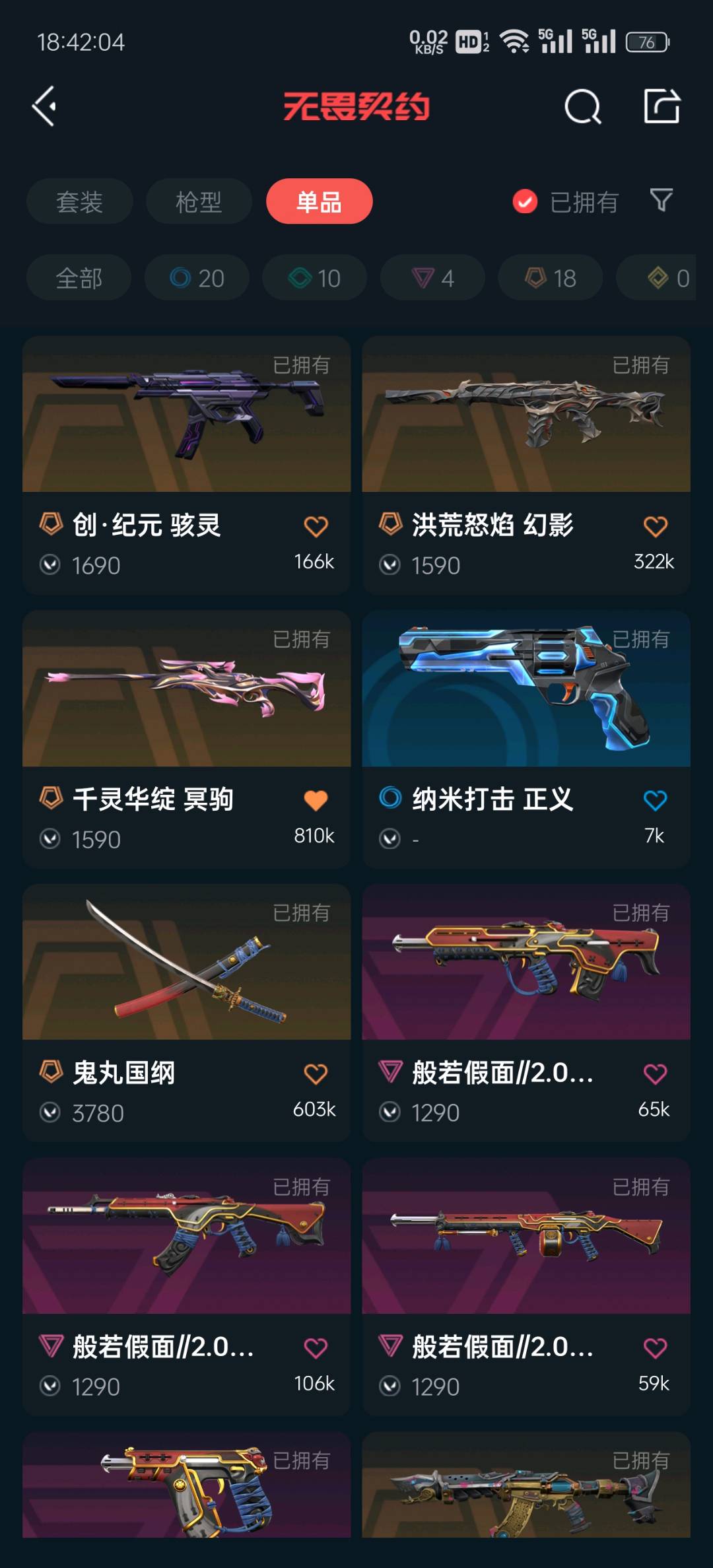Image resolution: width=713 pixels, height=1568 pixels.
Task: Like the 洪荒怒焰 幻影 skin
Action: click(655, 526)
